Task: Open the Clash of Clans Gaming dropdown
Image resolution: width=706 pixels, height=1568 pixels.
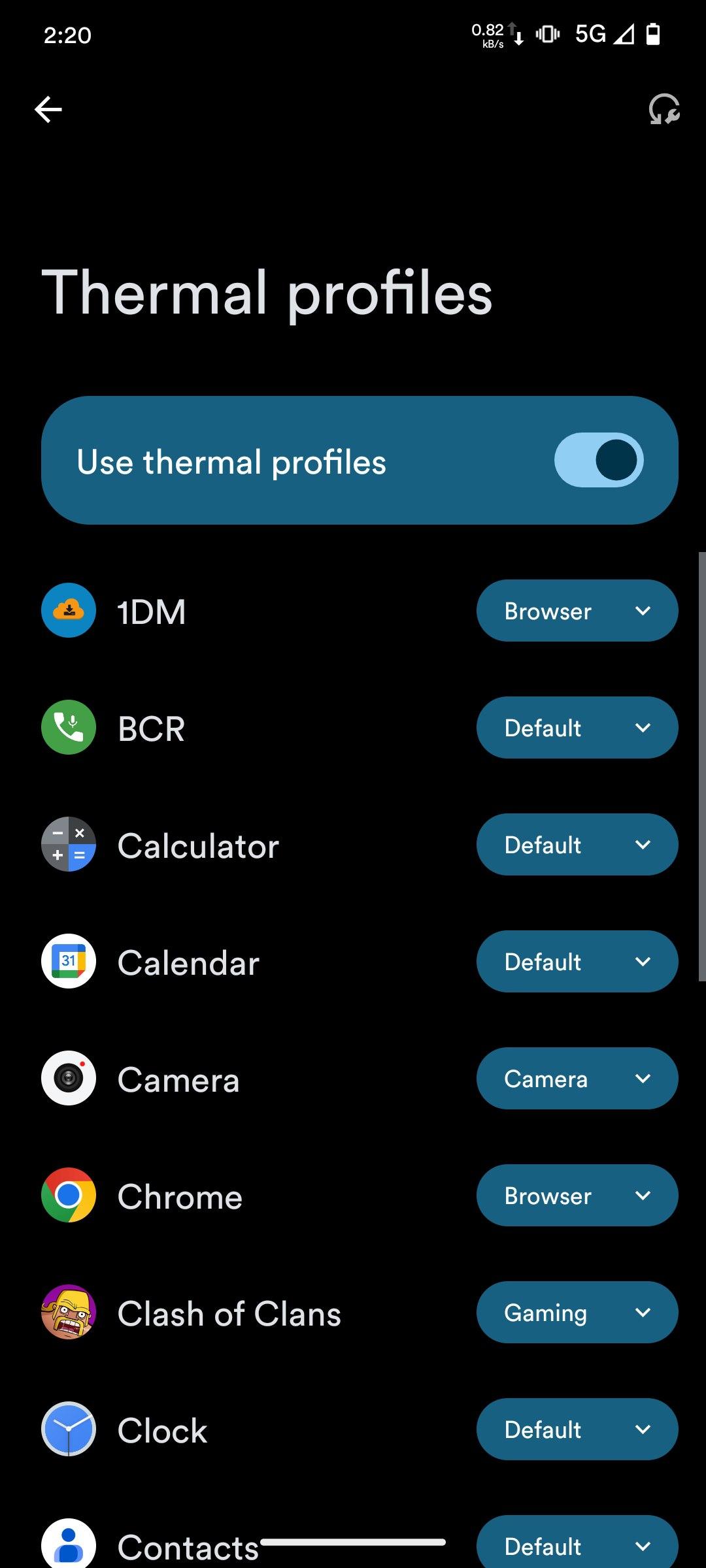Action: coord(577,1313)
